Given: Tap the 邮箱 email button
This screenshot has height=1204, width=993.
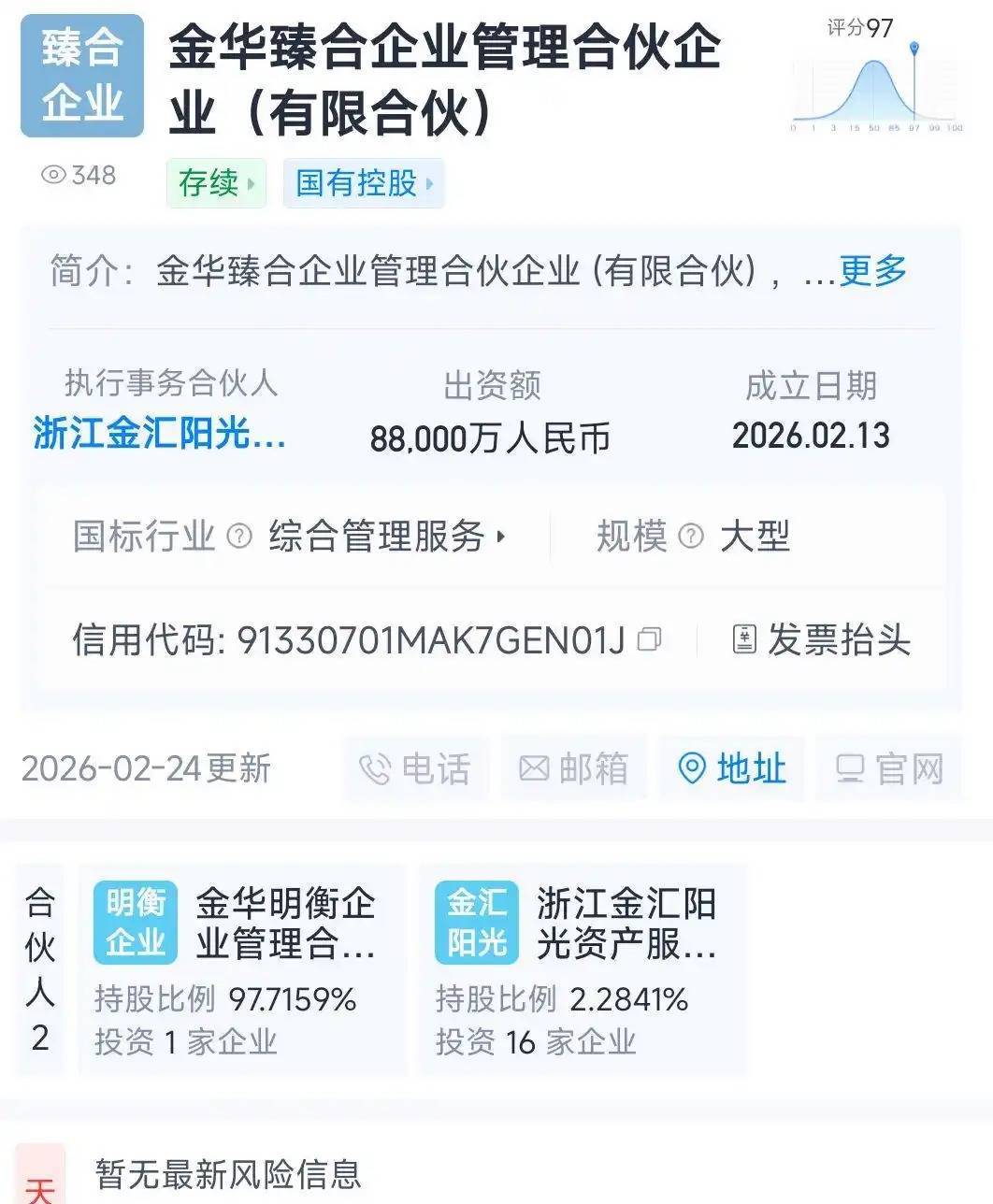Looking at the screenshot, I should pos(573,768).
